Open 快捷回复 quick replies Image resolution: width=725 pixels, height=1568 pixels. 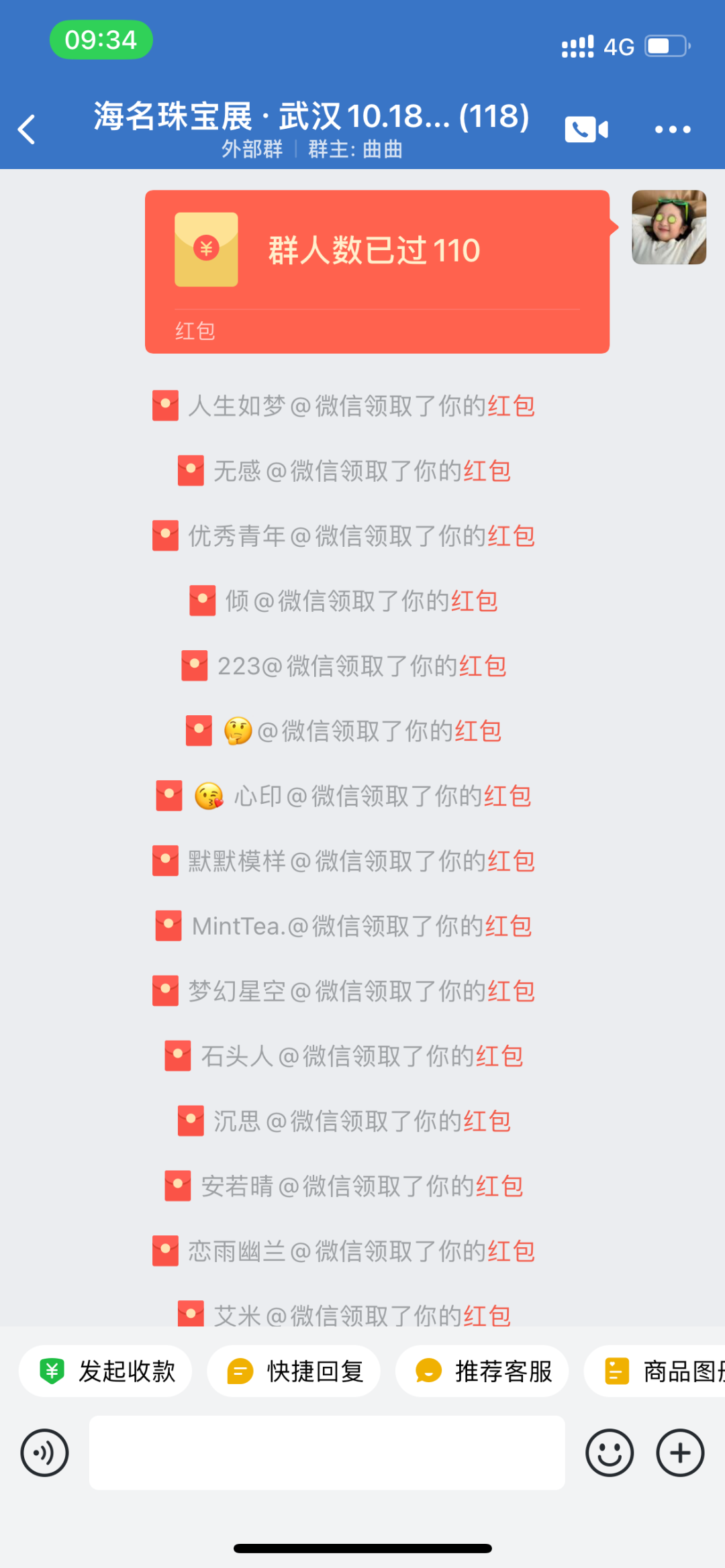coord(294,1371)
